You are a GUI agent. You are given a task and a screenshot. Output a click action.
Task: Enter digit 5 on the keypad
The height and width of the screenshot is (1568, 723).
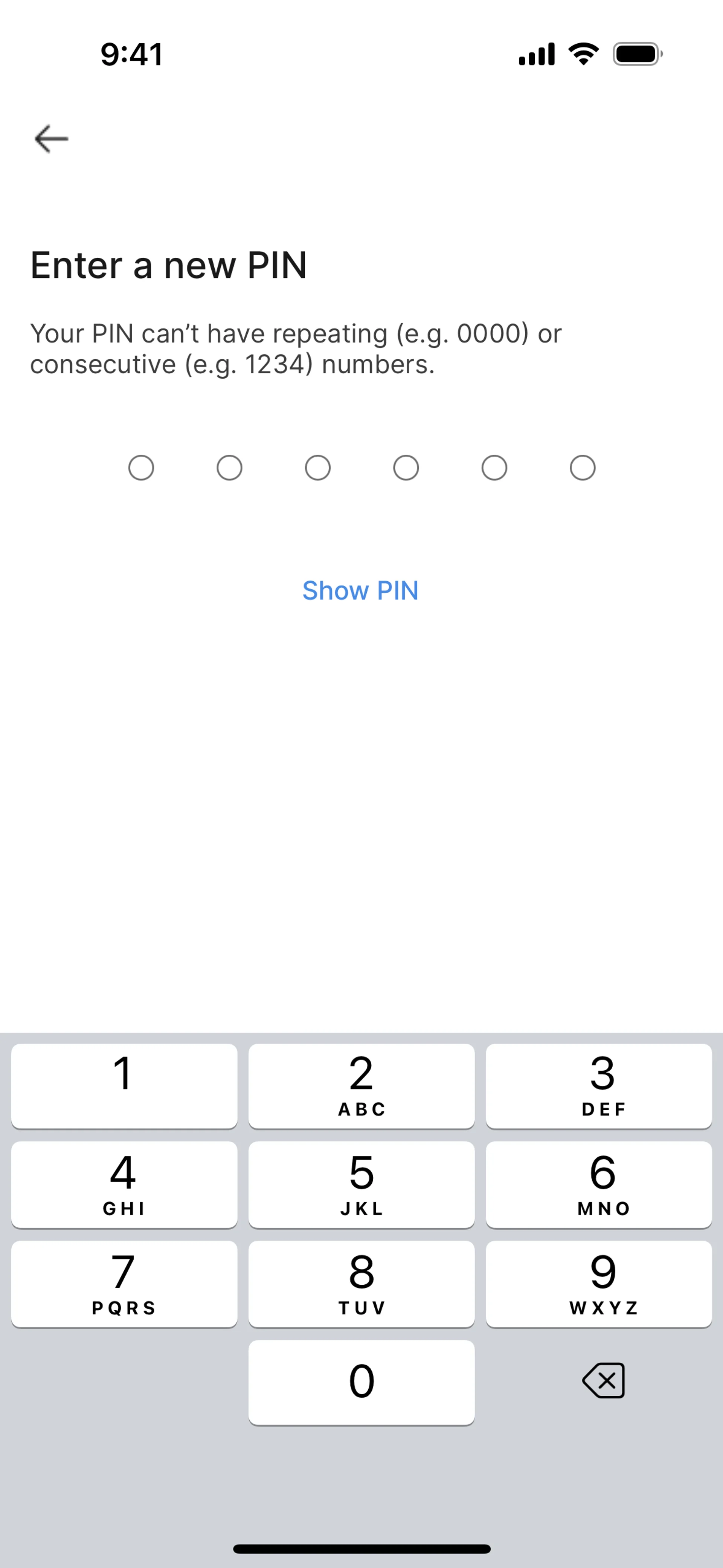361,1184
